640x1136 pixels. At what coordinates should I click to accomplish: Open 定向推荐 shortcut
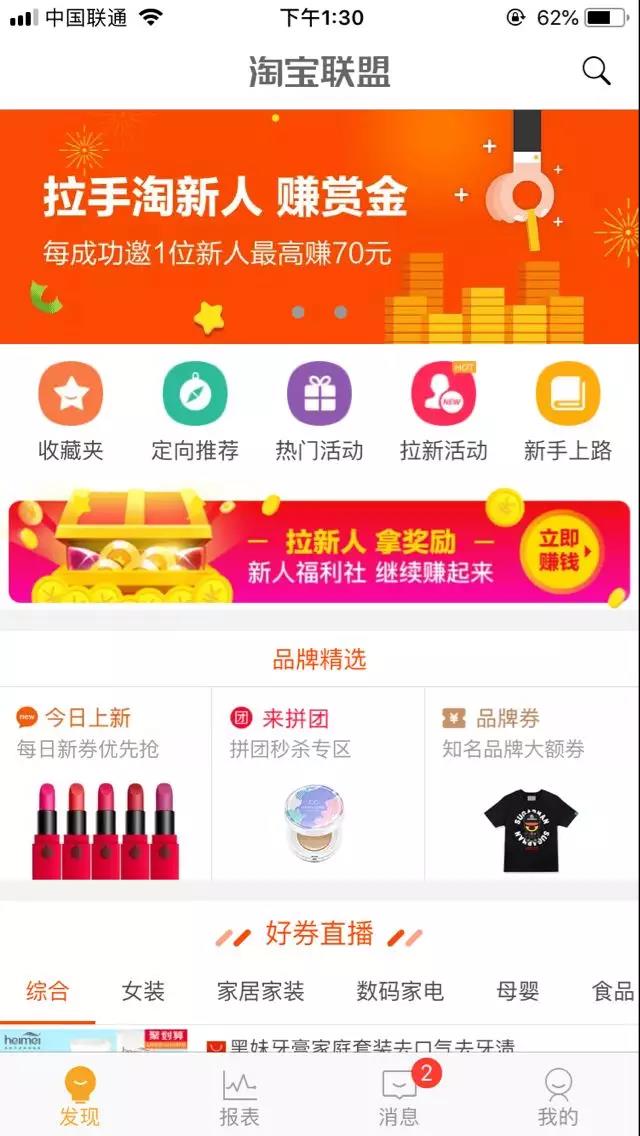[195, 412]
